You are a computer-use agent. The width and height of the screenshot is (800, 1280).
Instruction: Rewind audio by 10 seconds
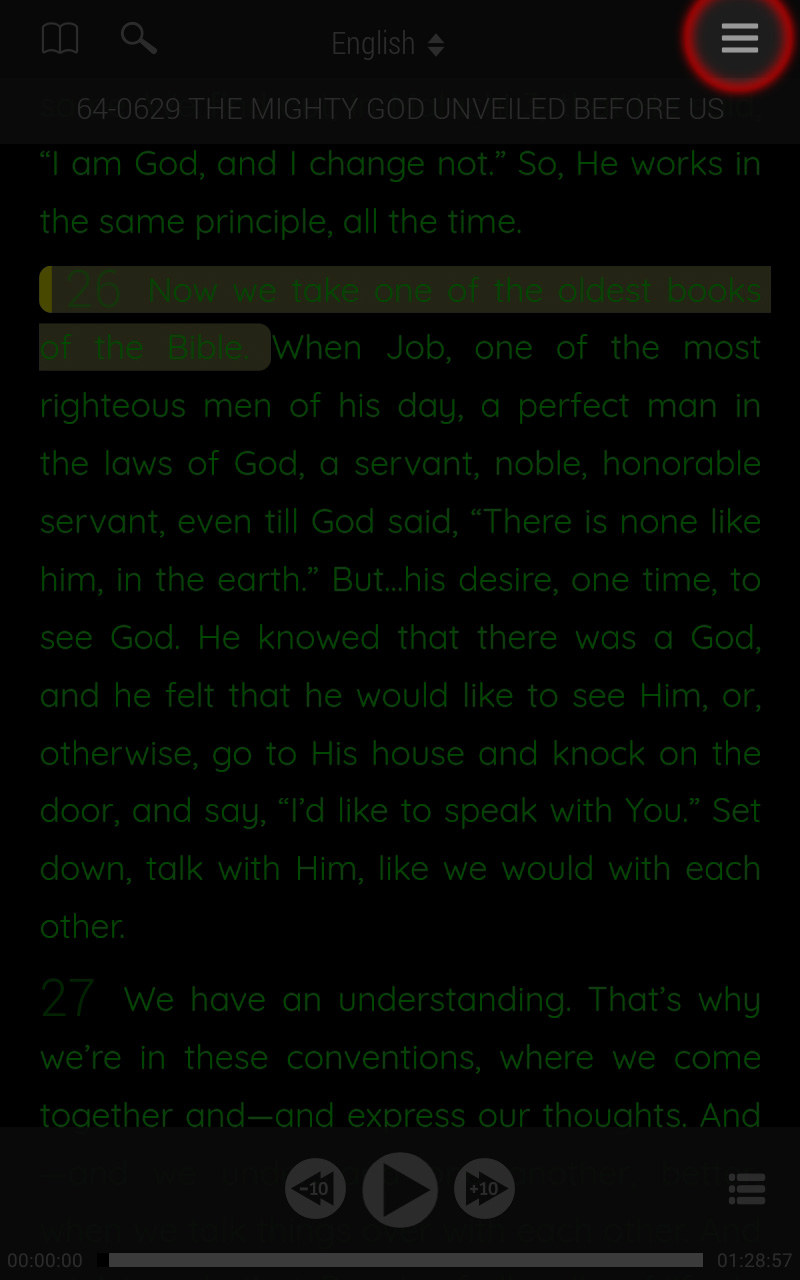pyautogui.click(x=315, y=1189)
